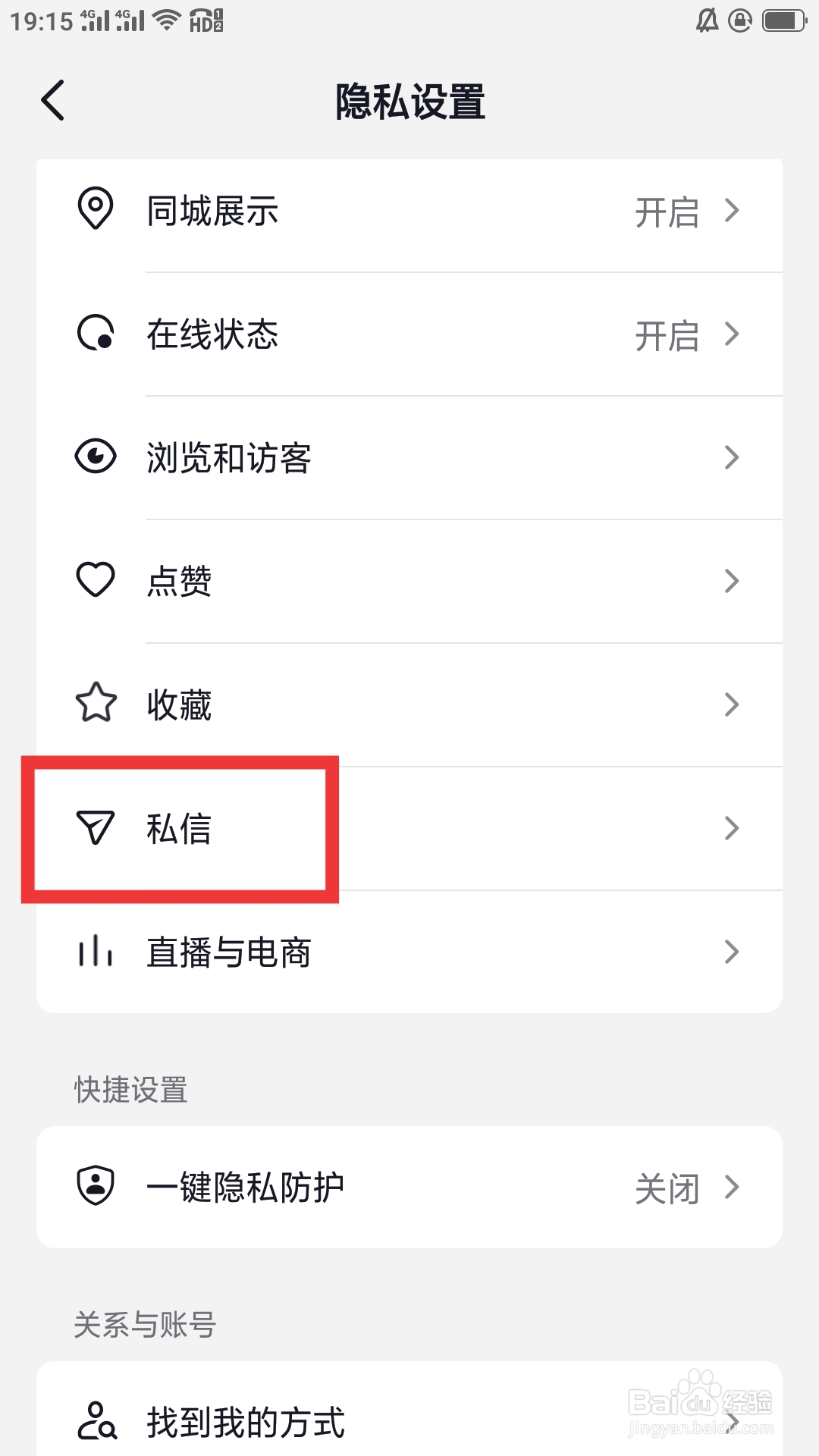
Task: Click the online status icon next to 在线状态
Action: pyautogui.click(x=95, y=334)
